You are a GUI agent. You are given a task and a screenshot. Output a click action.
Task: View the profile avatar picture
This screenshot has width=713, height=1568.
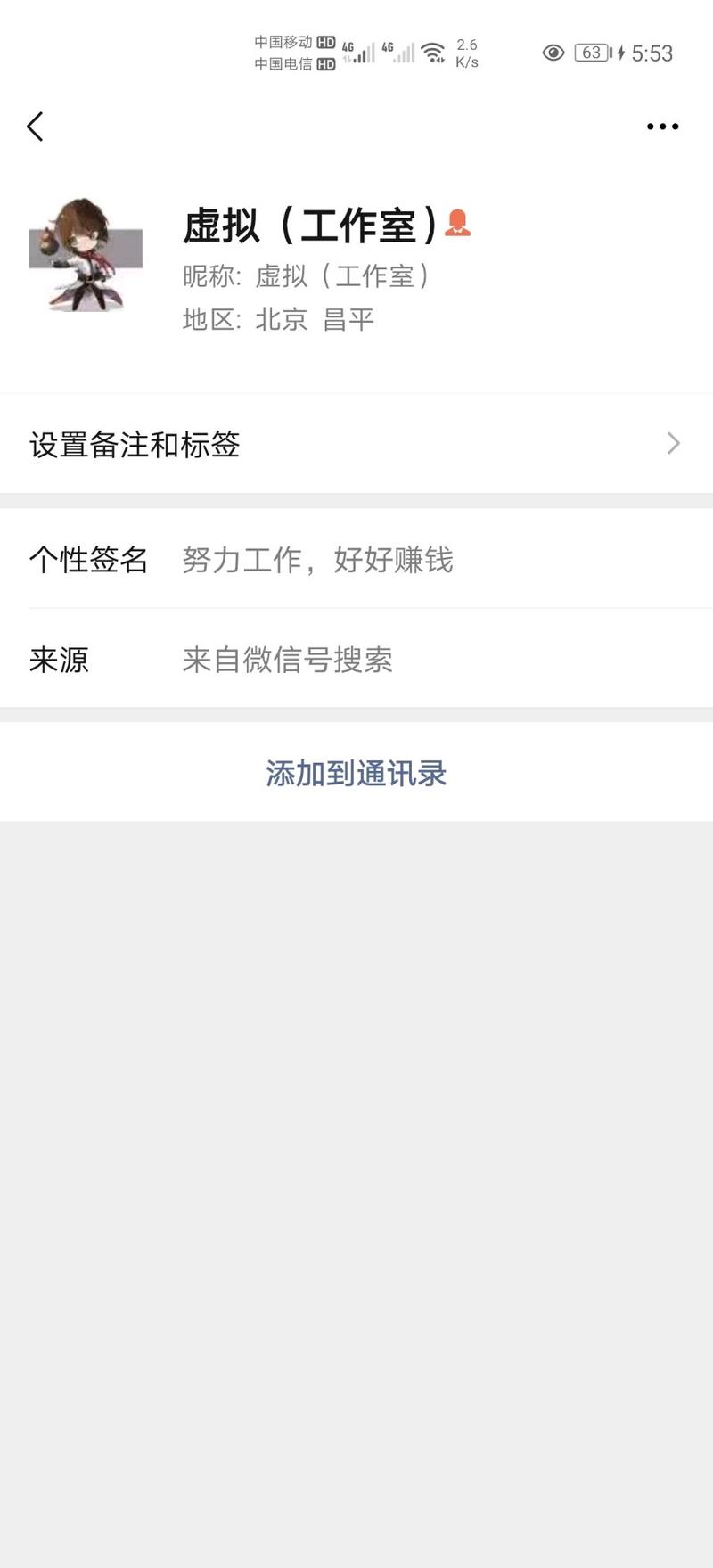(x=86, y=255)
